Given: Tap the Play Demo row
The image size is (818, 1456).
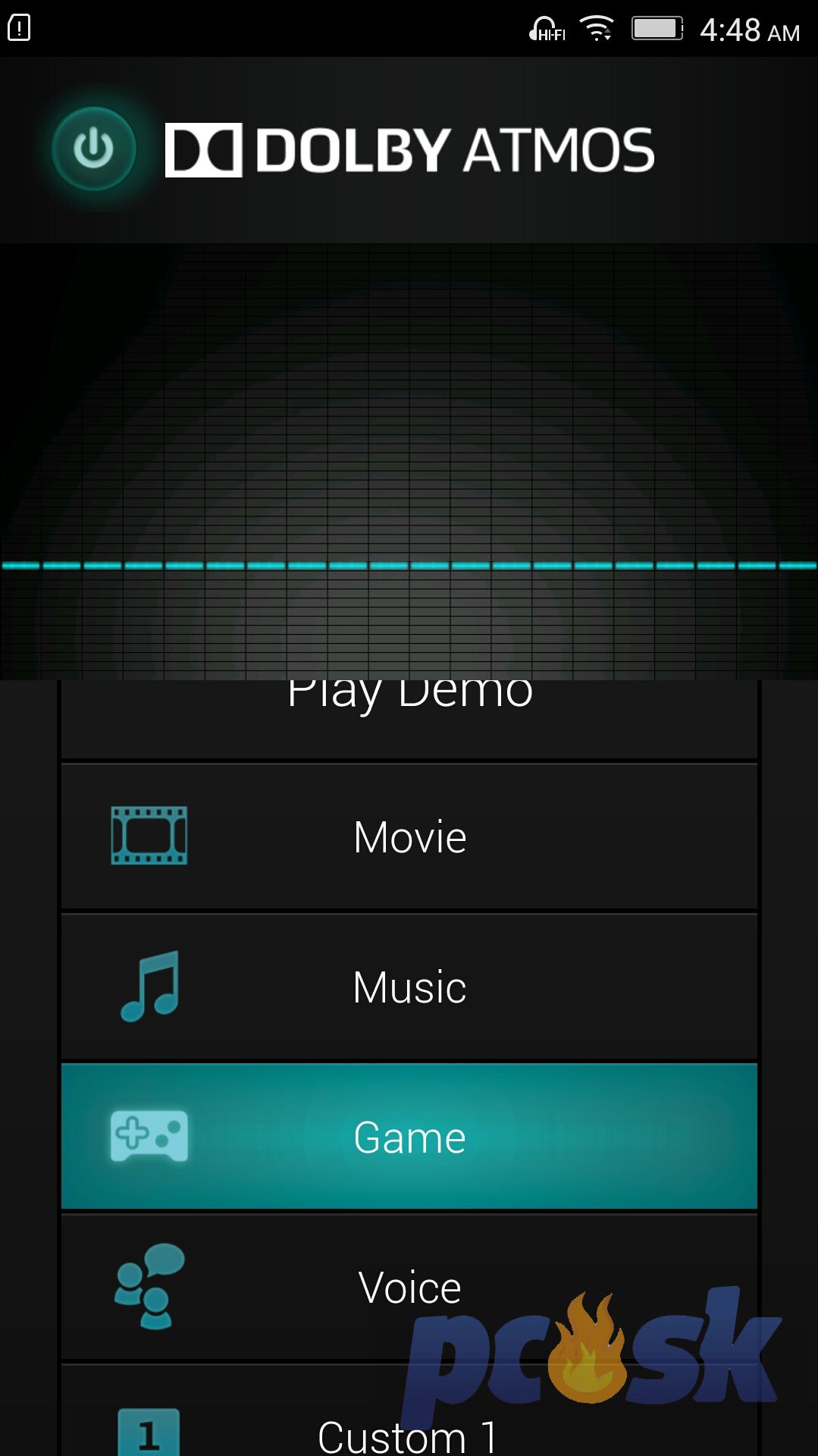Looking at the screenshot, I should coord(409,719).
